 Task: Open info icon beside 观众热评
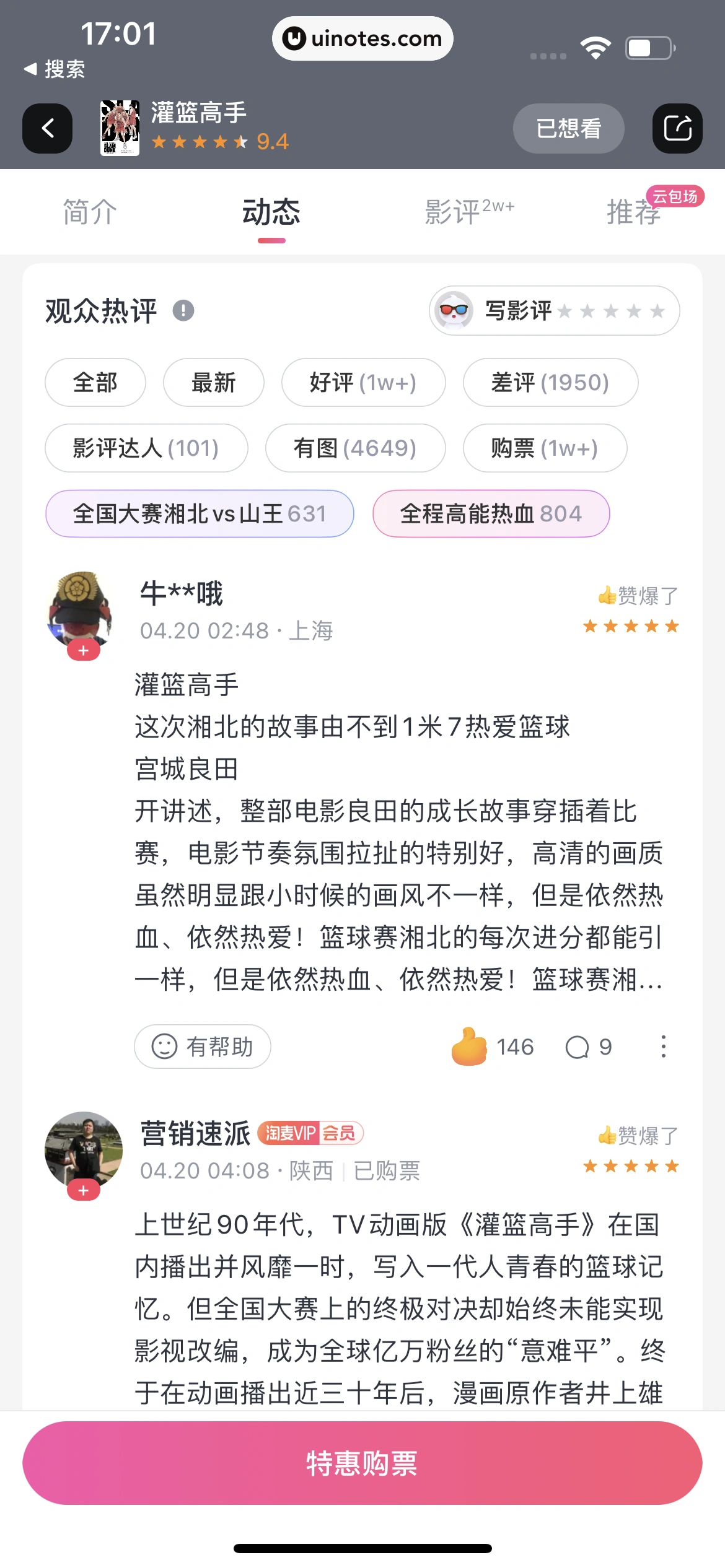183,310
